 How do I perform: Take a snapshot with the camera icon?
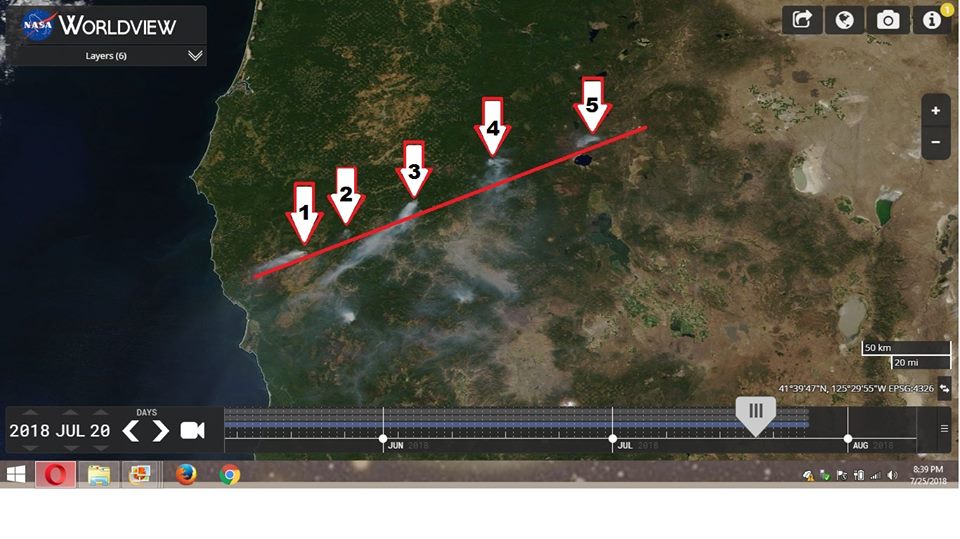(888, 20)
